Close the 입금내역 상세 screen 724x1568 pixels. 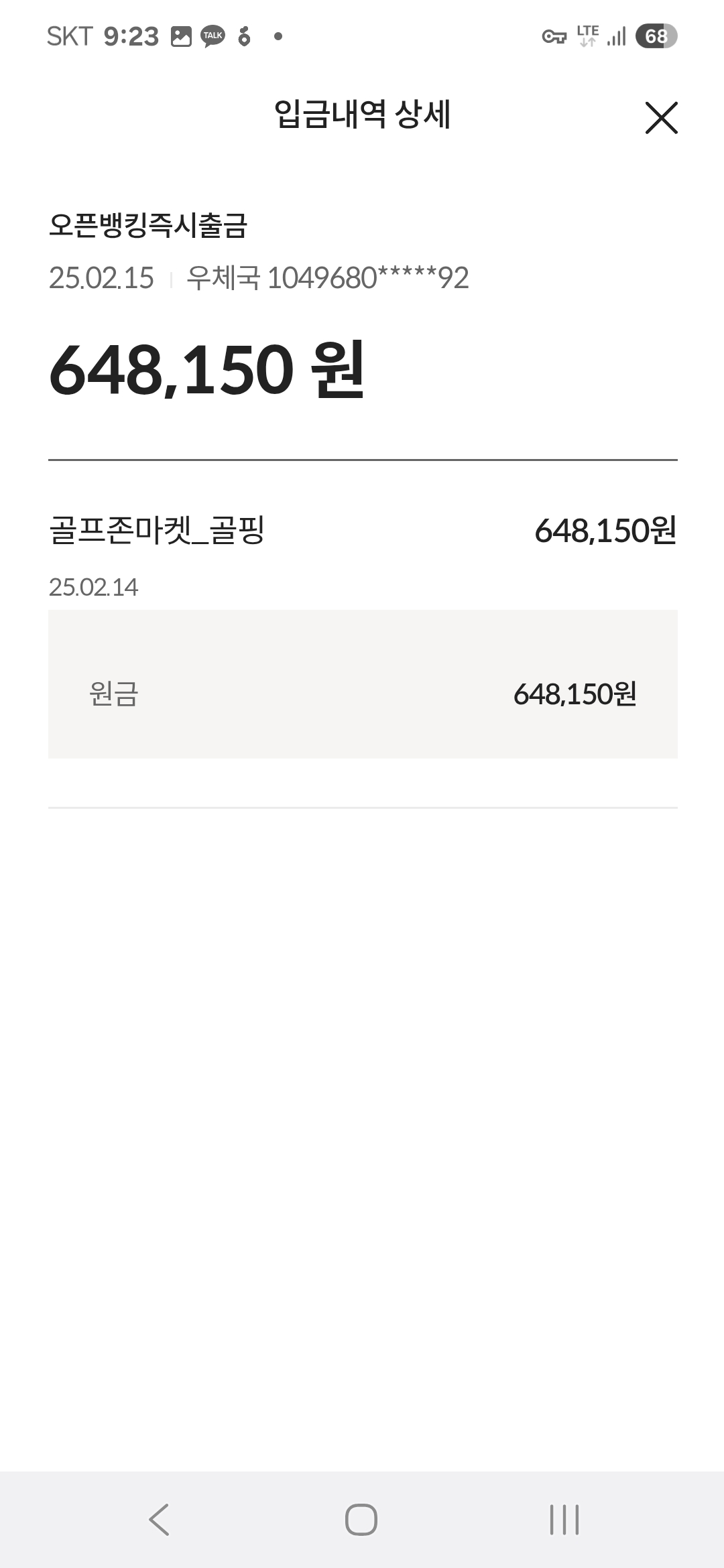661,118
